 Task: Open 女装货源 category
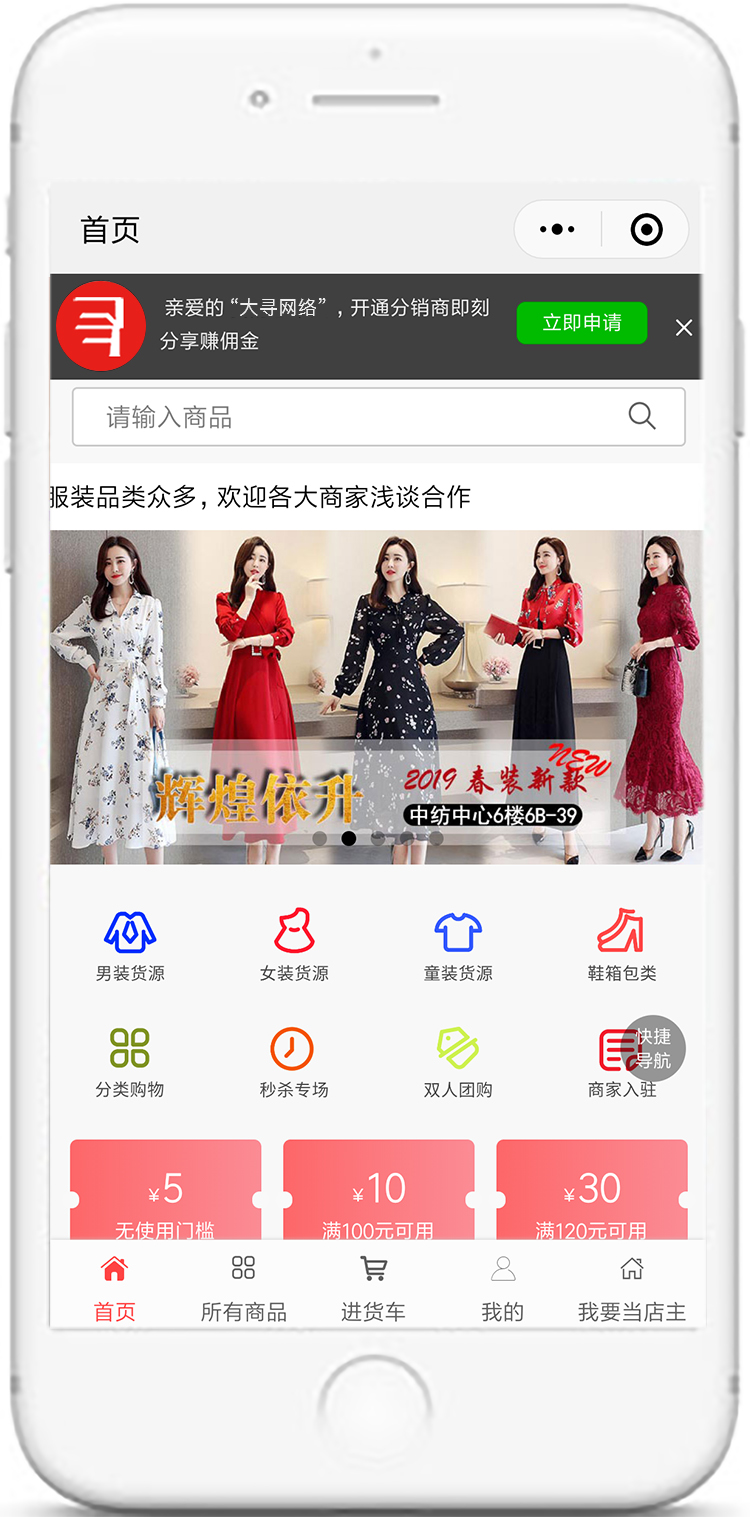point(294,945)
